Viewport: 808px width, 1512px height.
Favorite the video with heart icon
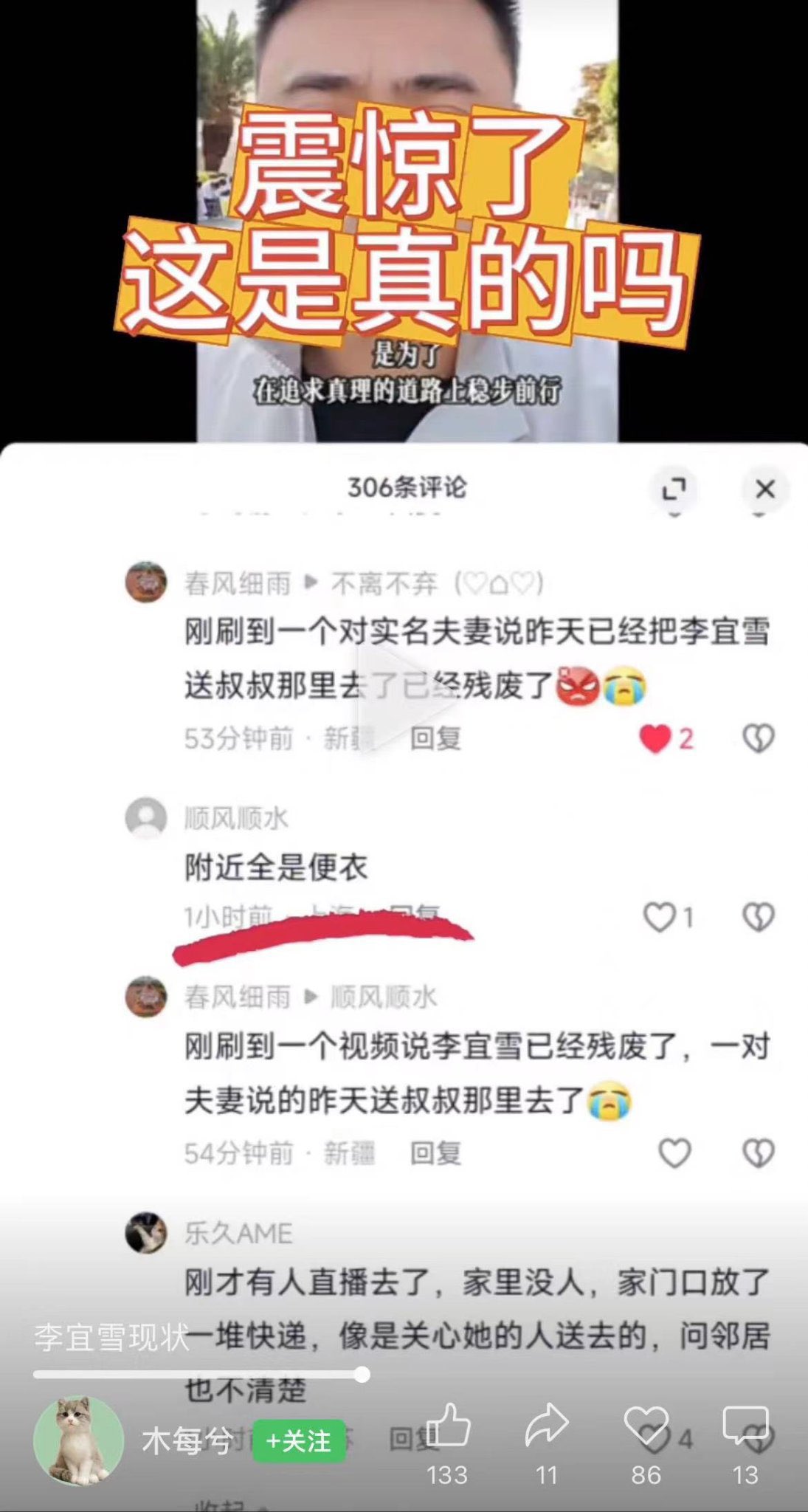[x=646, y=1426]
